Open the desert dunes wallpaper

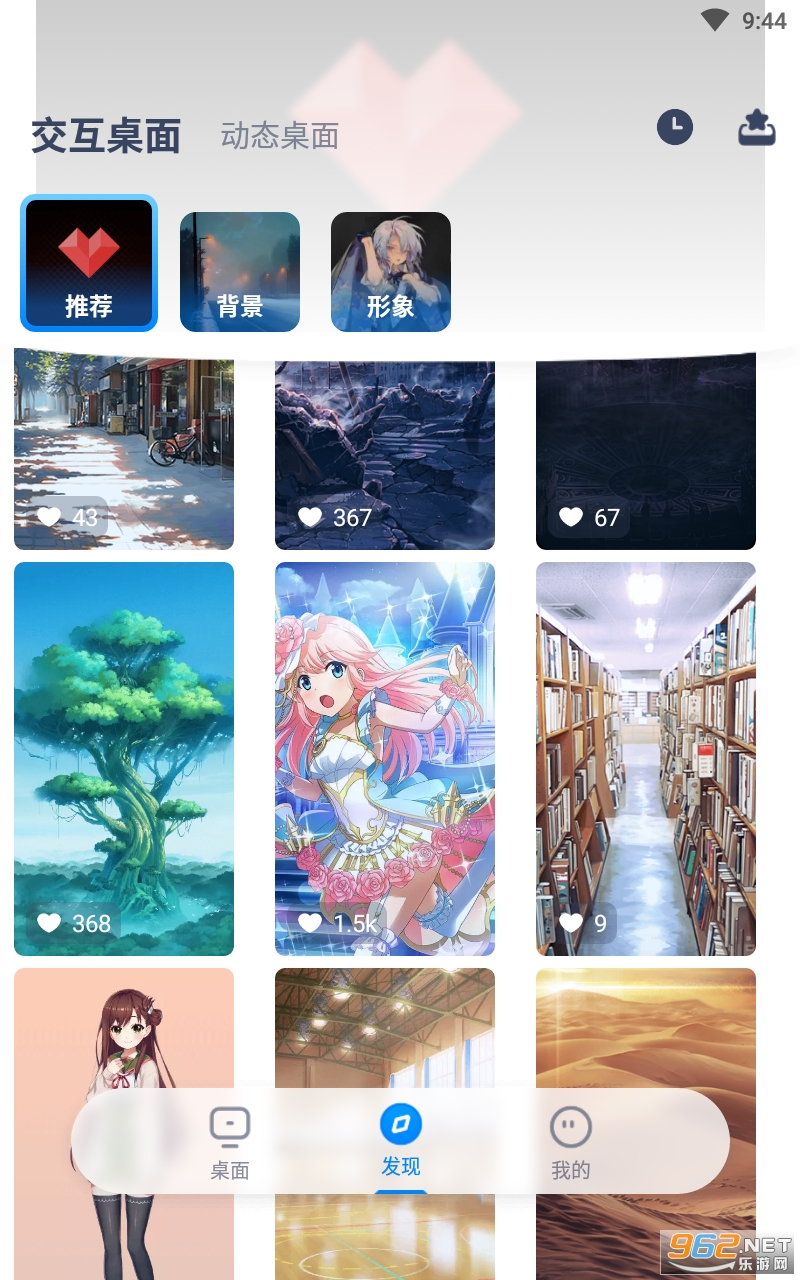point(646,1040)
